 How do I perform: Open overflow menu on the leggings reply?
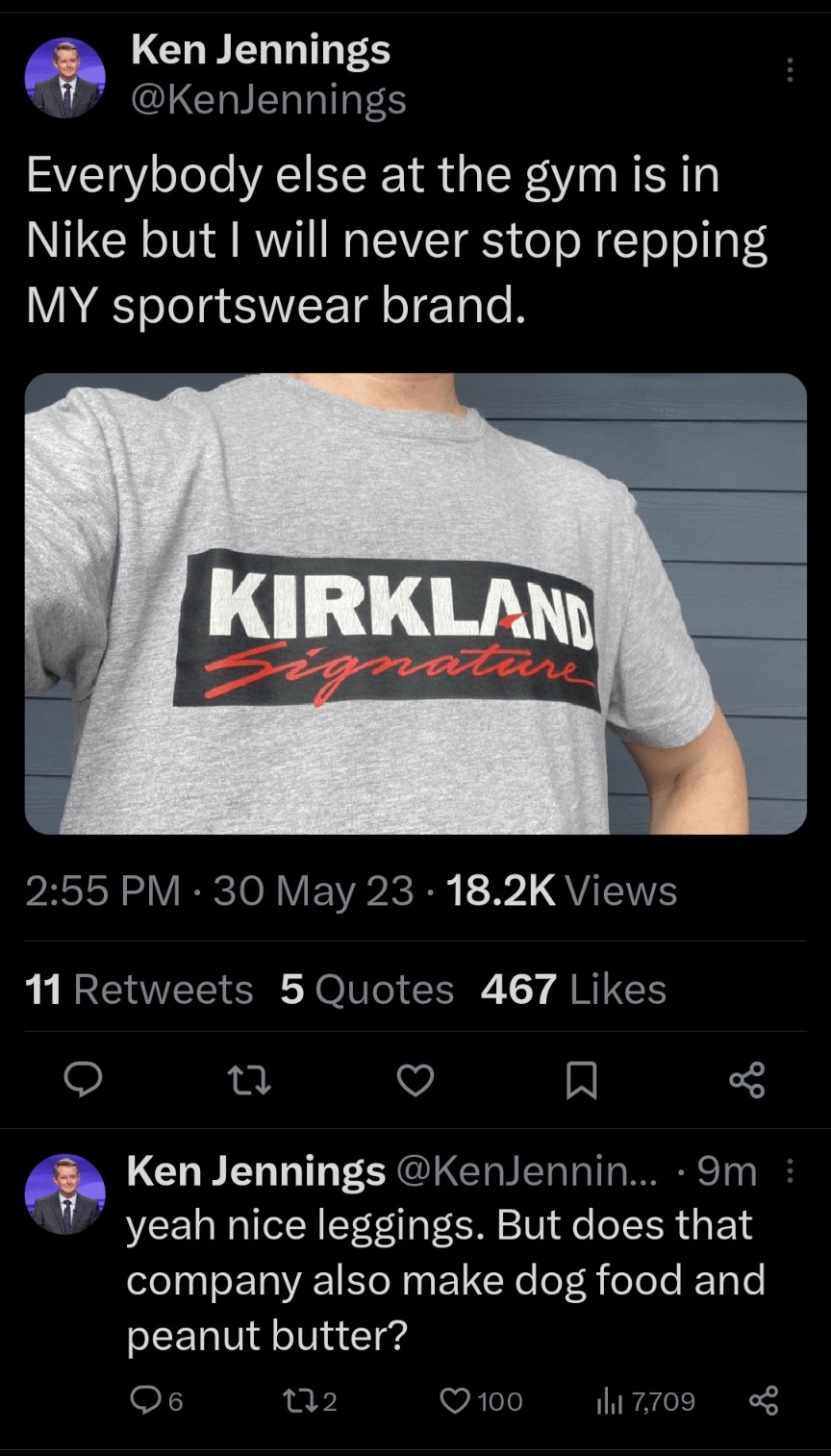(x=791, y=1171)
